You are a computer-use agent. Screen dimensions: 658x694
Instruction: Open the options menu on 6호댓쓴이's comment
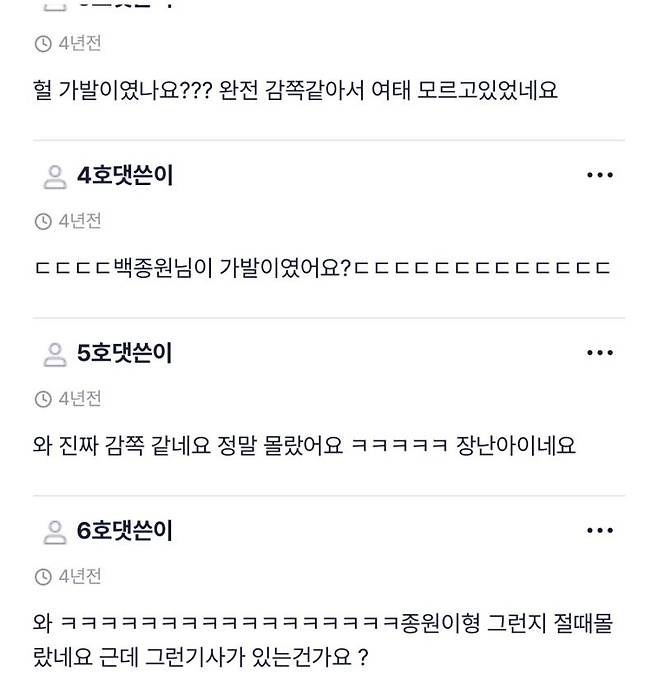tap(599, 531)
